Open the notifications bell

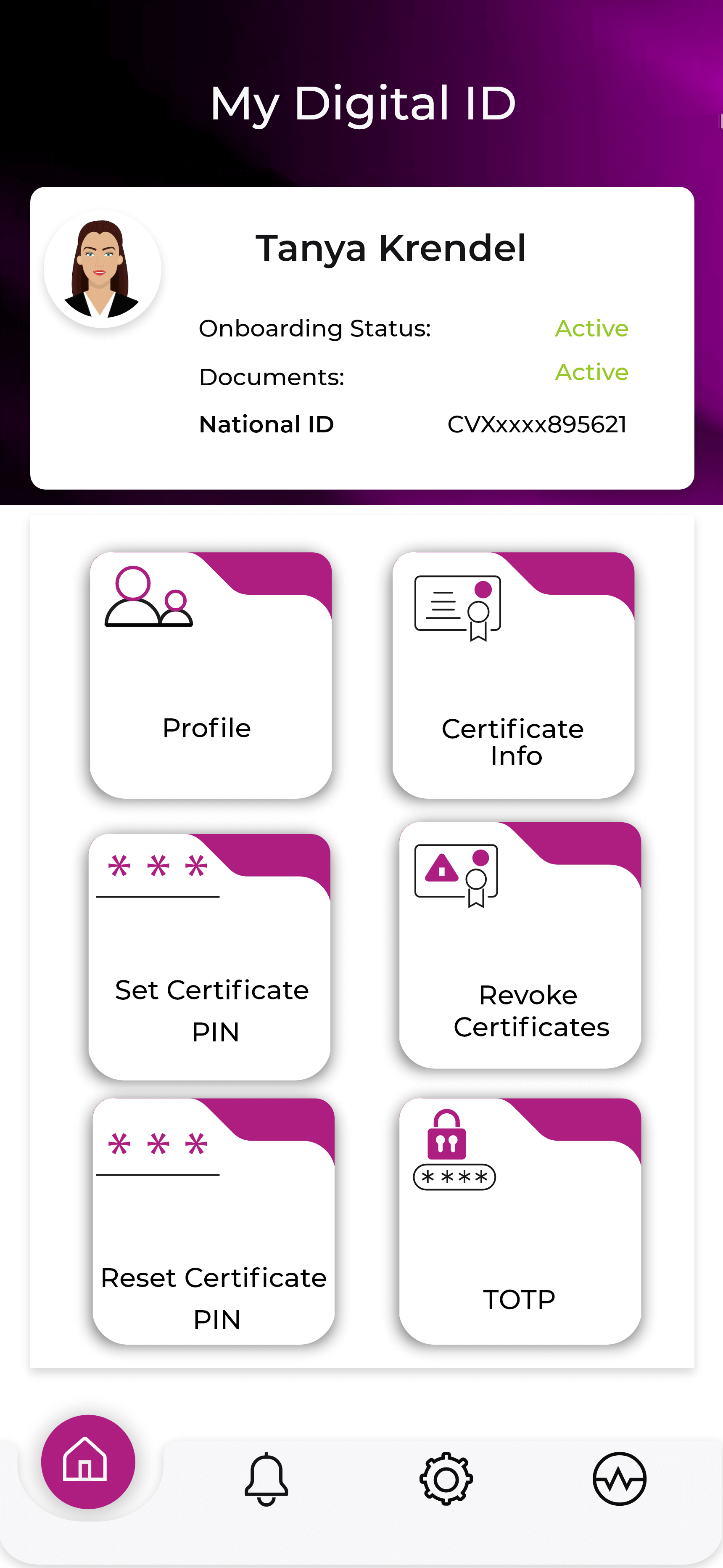click(x=266, y=1478)
